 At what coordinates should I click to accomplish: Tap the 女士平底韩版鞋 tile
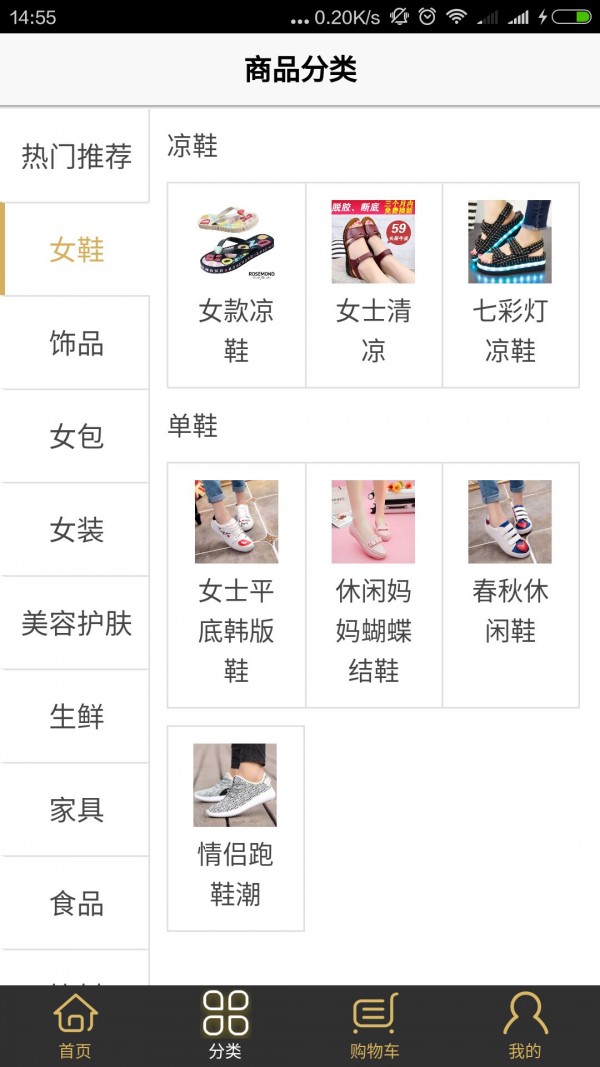pyautogui.click(x=236, y=585)
